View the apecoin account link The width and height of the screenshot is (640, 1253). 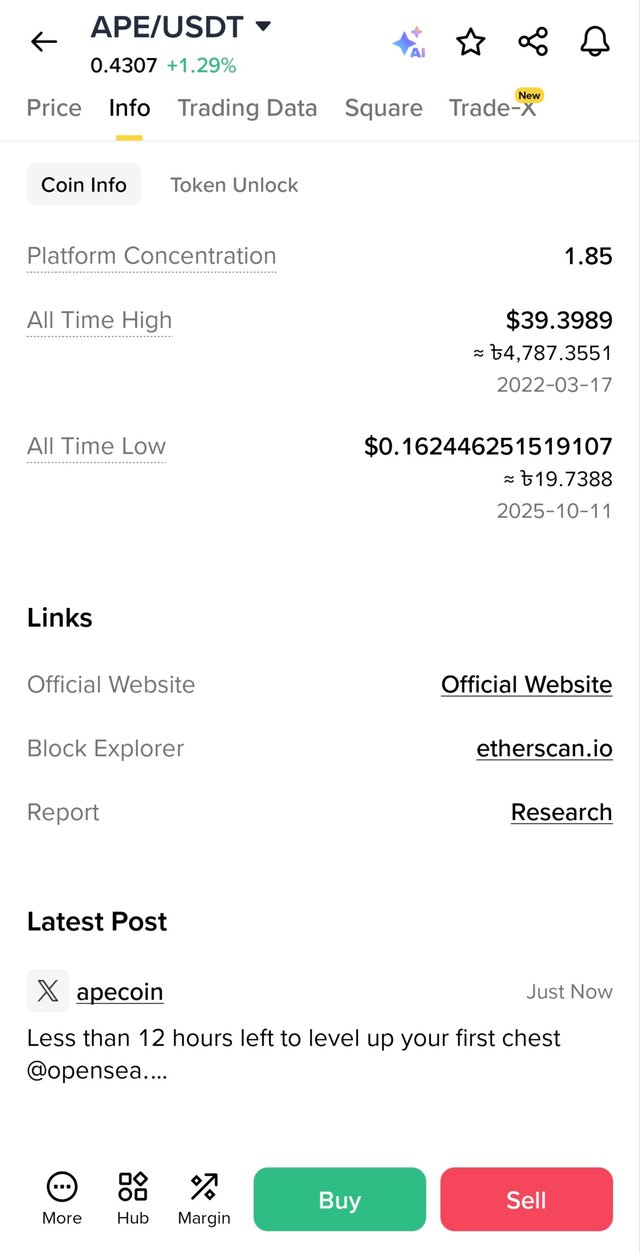(119, 992)
